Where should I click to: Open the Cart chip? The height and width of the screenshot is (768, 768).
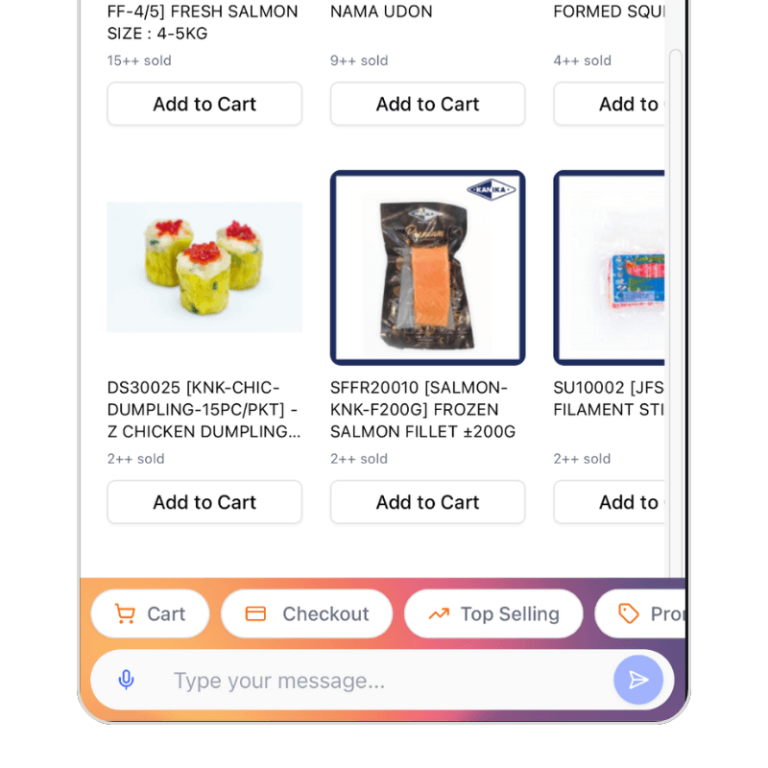click(150, 614)
